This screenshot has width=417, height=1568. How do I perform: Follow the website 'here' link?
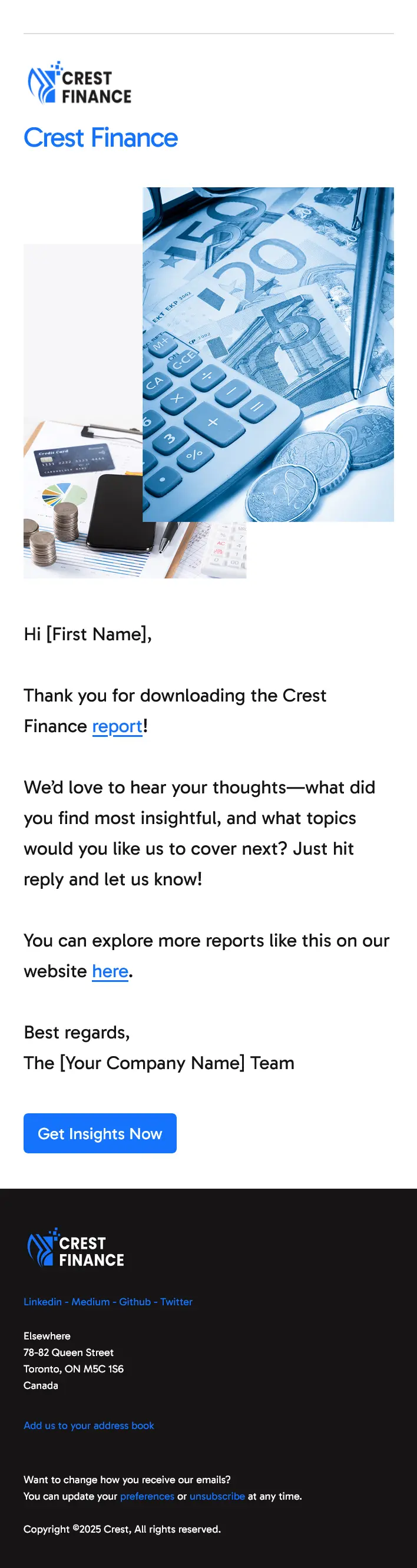click(x=110, y=971)
